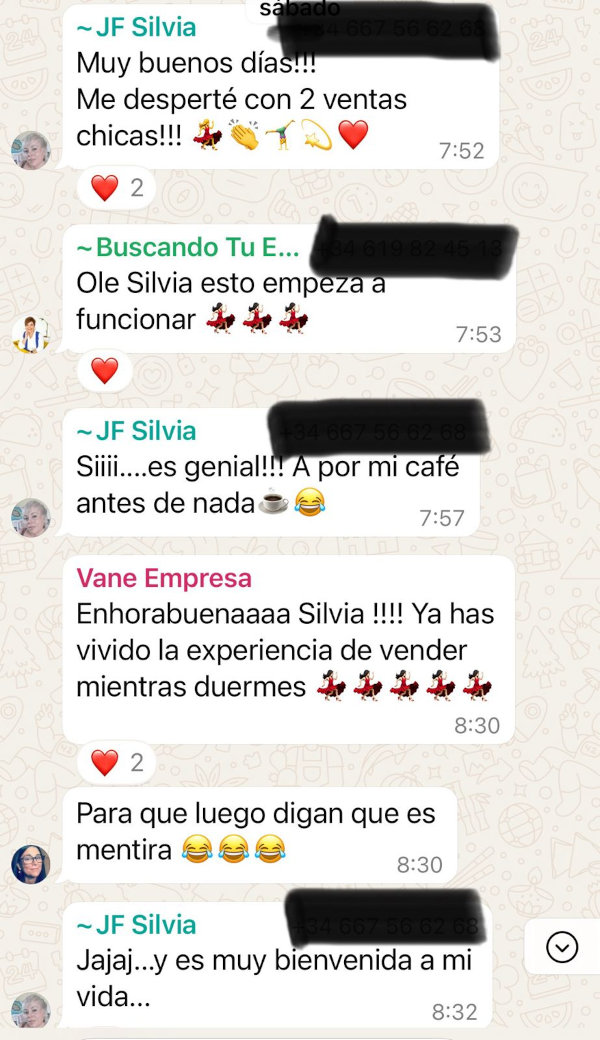This screenshot has height=1040, width=600.
Task: Tap Buscando Tu E... profile picture
Action: [x=31, y=333]
